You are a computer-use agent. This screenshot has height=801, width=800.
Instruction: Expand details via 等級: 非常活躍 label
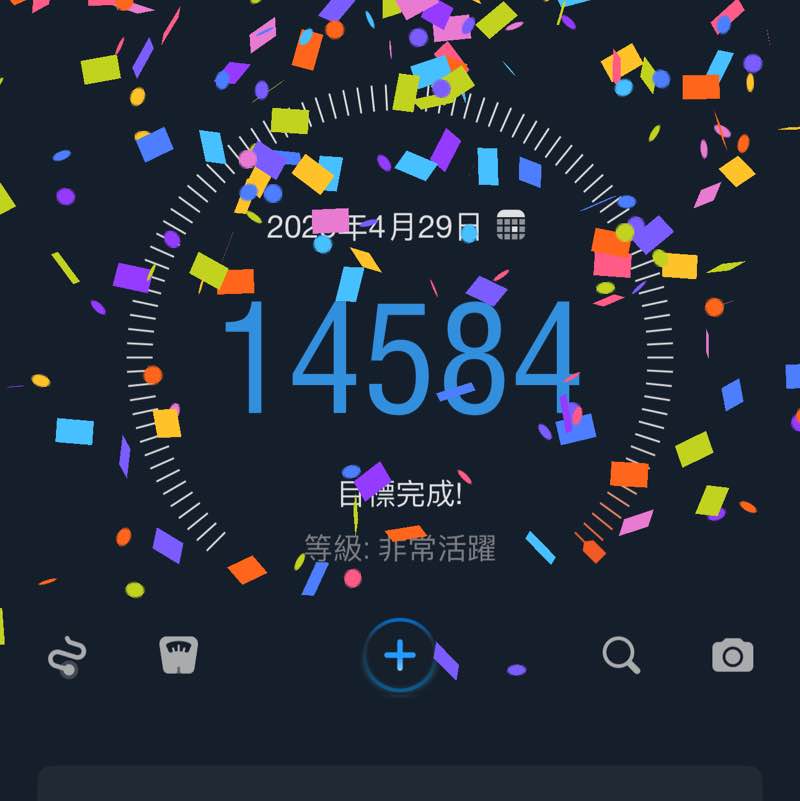coord(400,547)
